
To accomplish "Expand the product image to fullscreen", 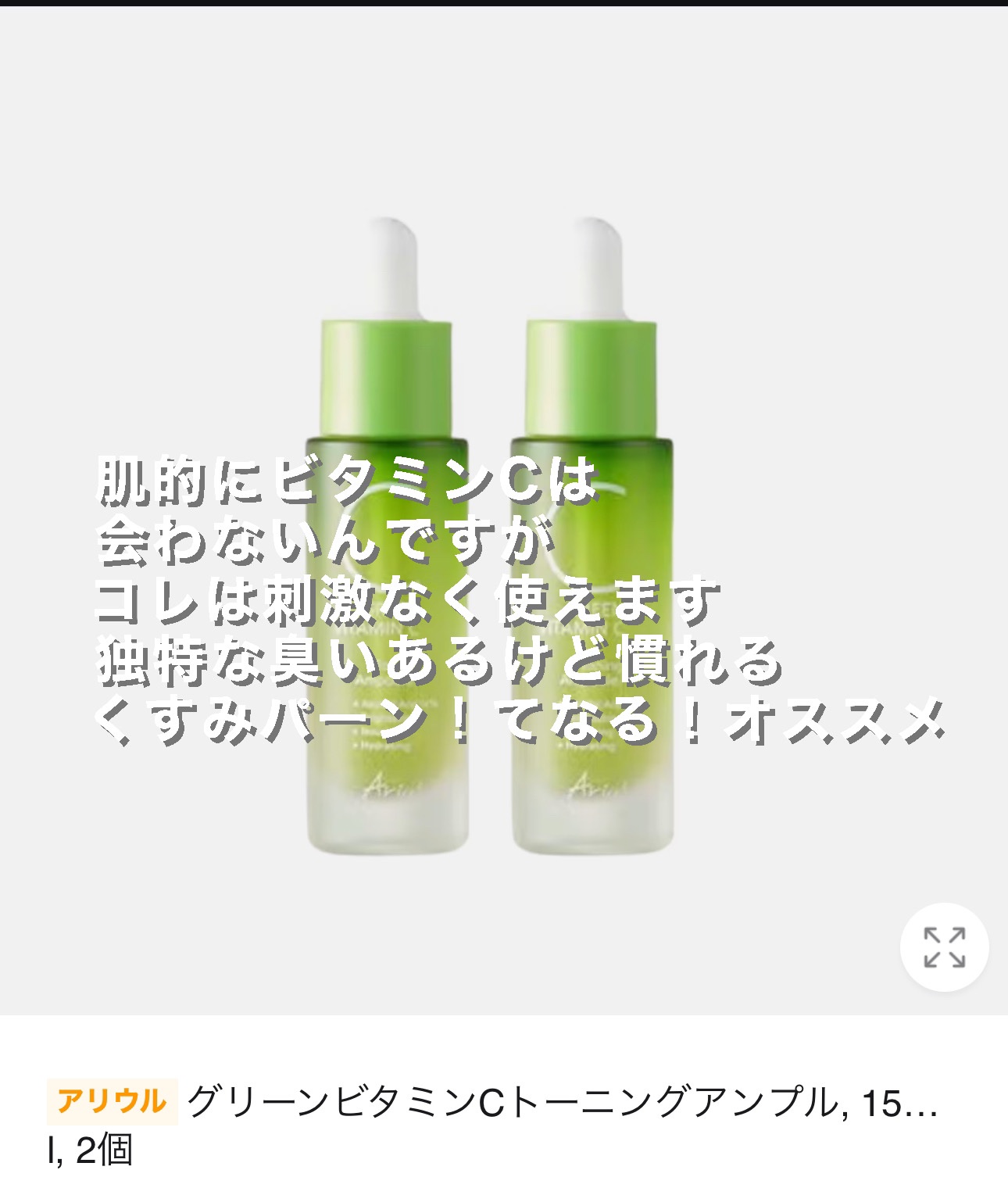I will point(944,947).
